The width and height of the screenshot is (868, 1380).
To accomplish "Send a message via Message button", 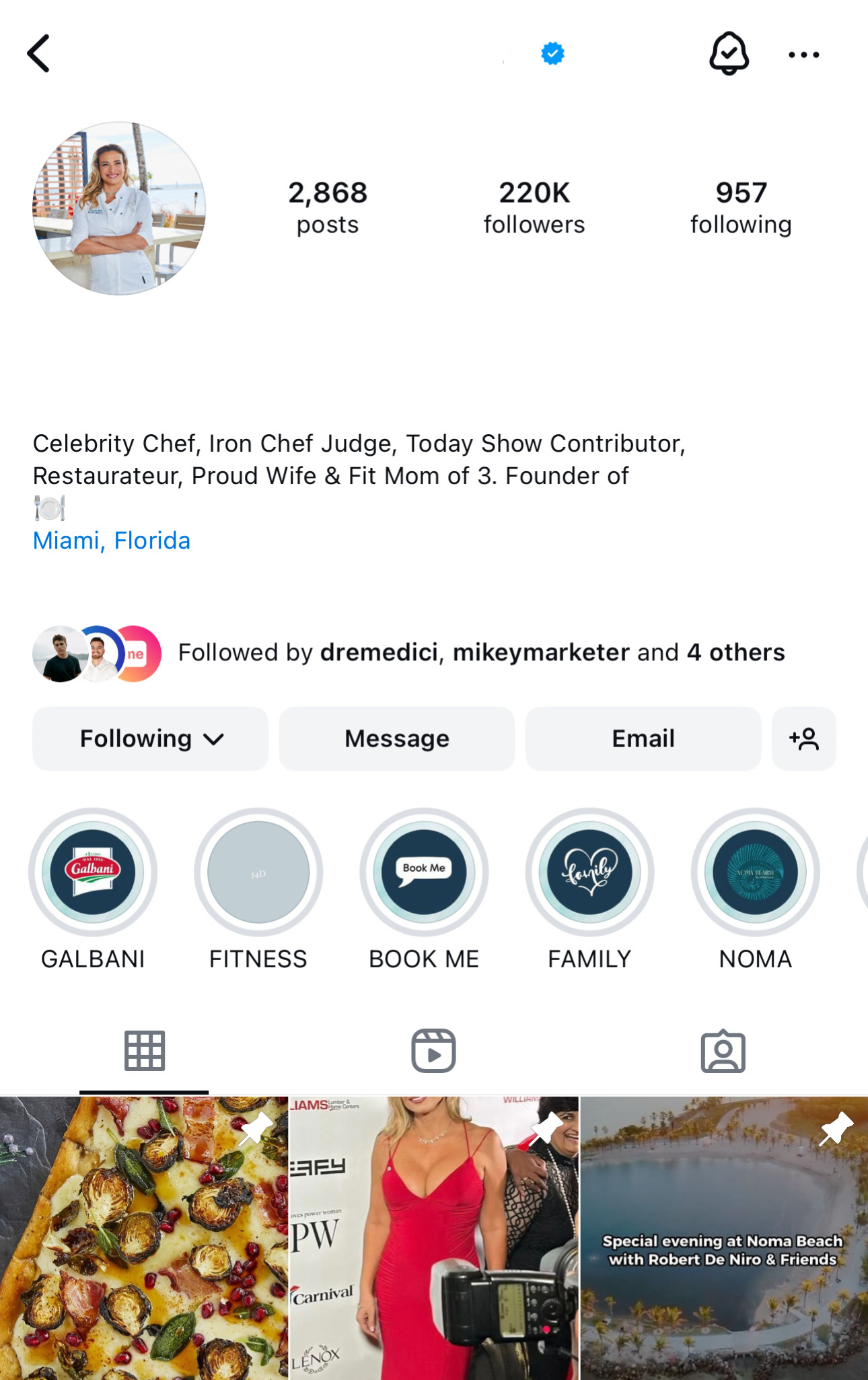I will [396, 738].
